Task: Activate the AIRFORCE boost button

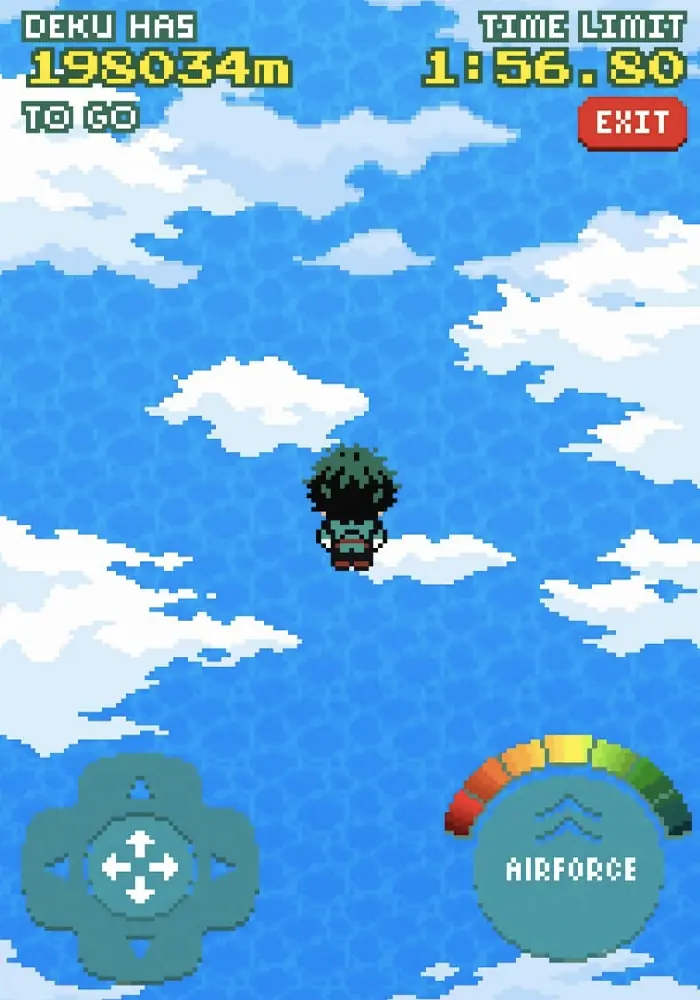Action: point(570,866)
